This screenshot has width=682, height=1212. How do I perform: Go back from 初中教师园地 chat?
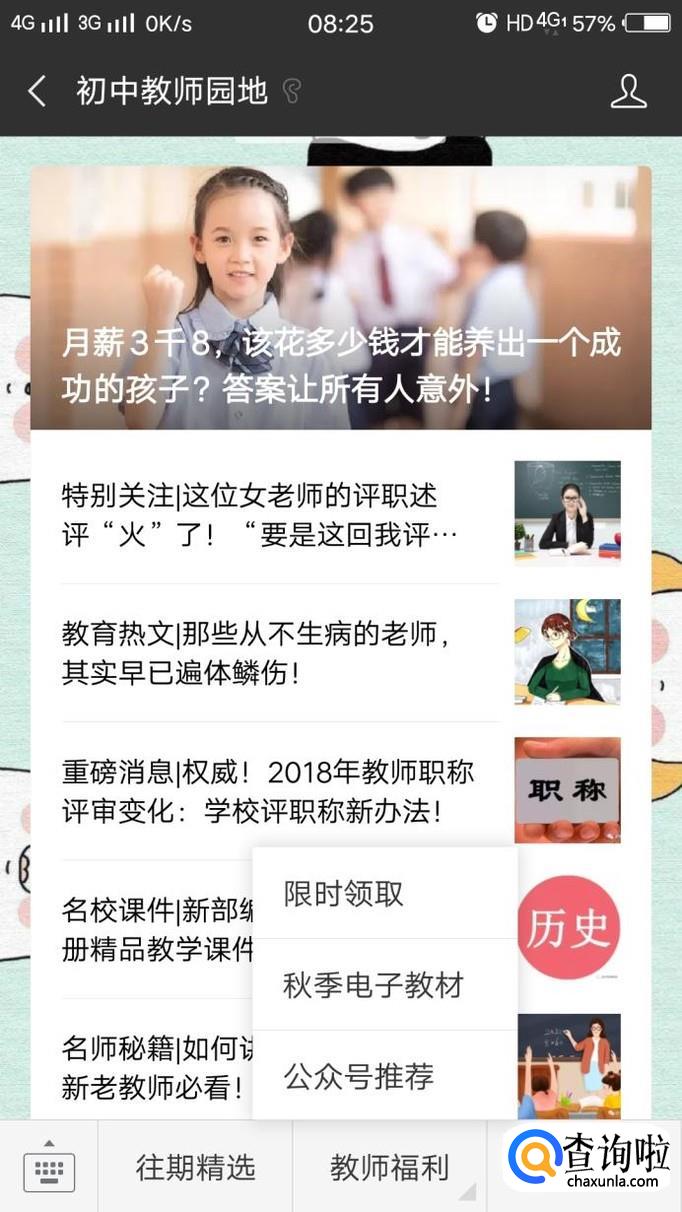click(x=37, y=92)
